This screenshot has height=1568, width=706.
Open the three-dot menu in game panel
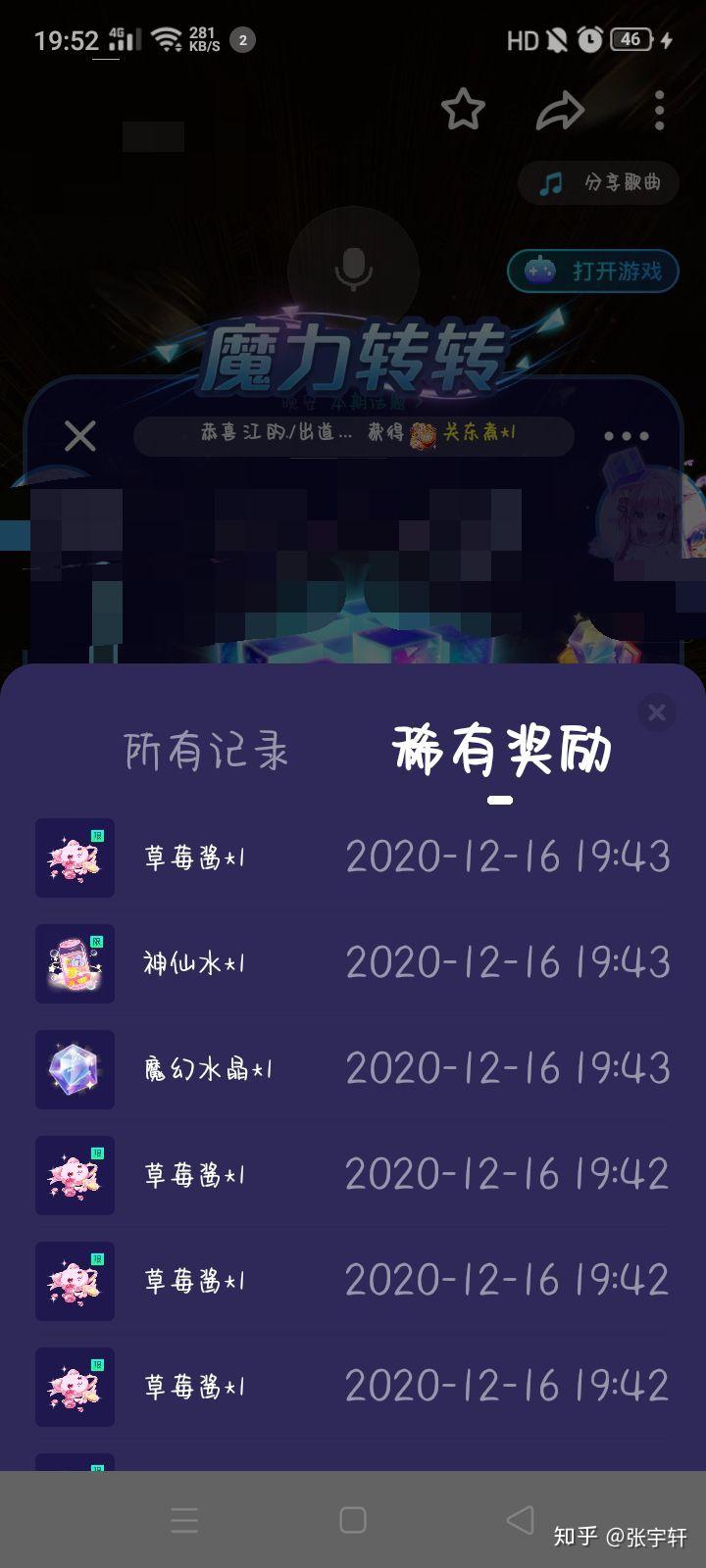click(x=627, y=436)
